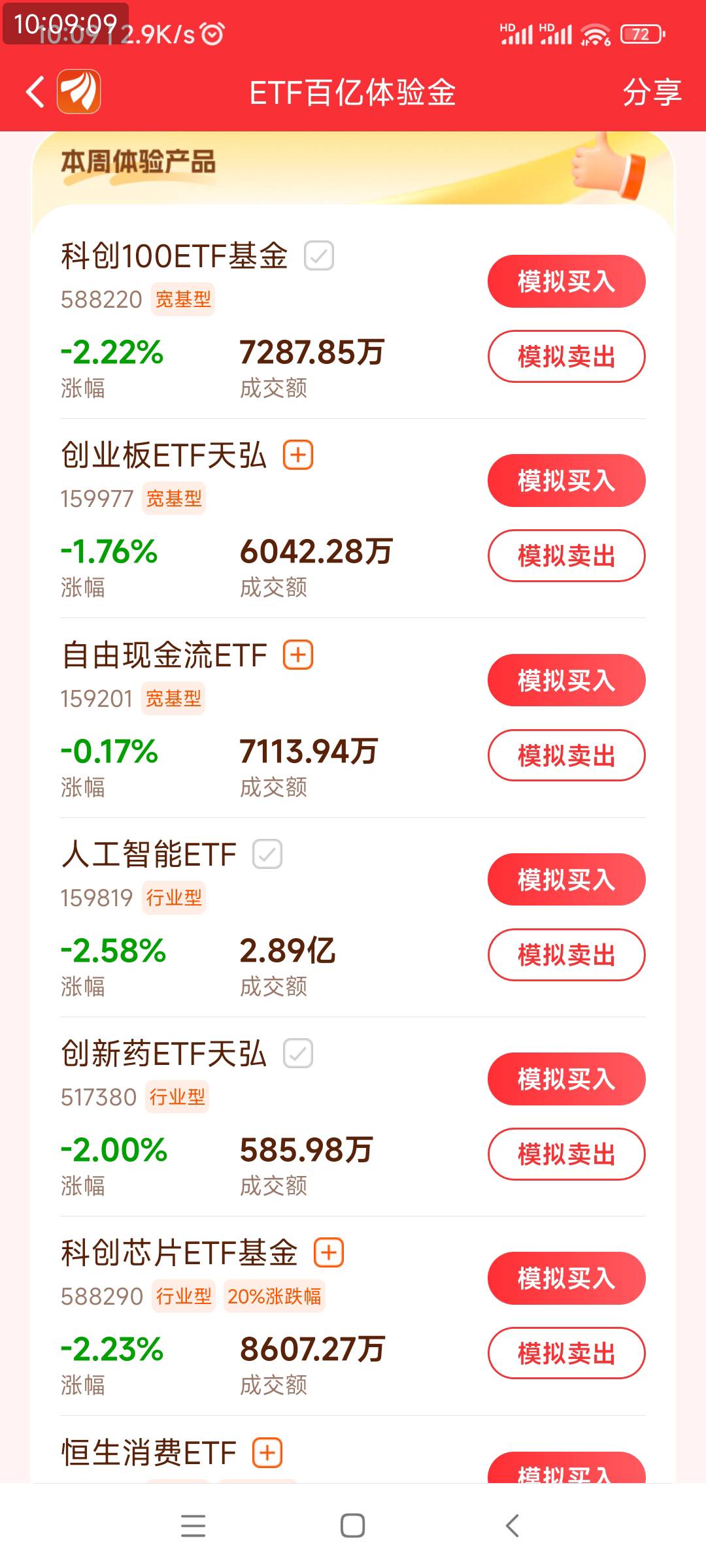
Task: Tap 模拟卖出 for 创新药ETF天弘
Action: pyautogui.click(x=566, y=1154)
